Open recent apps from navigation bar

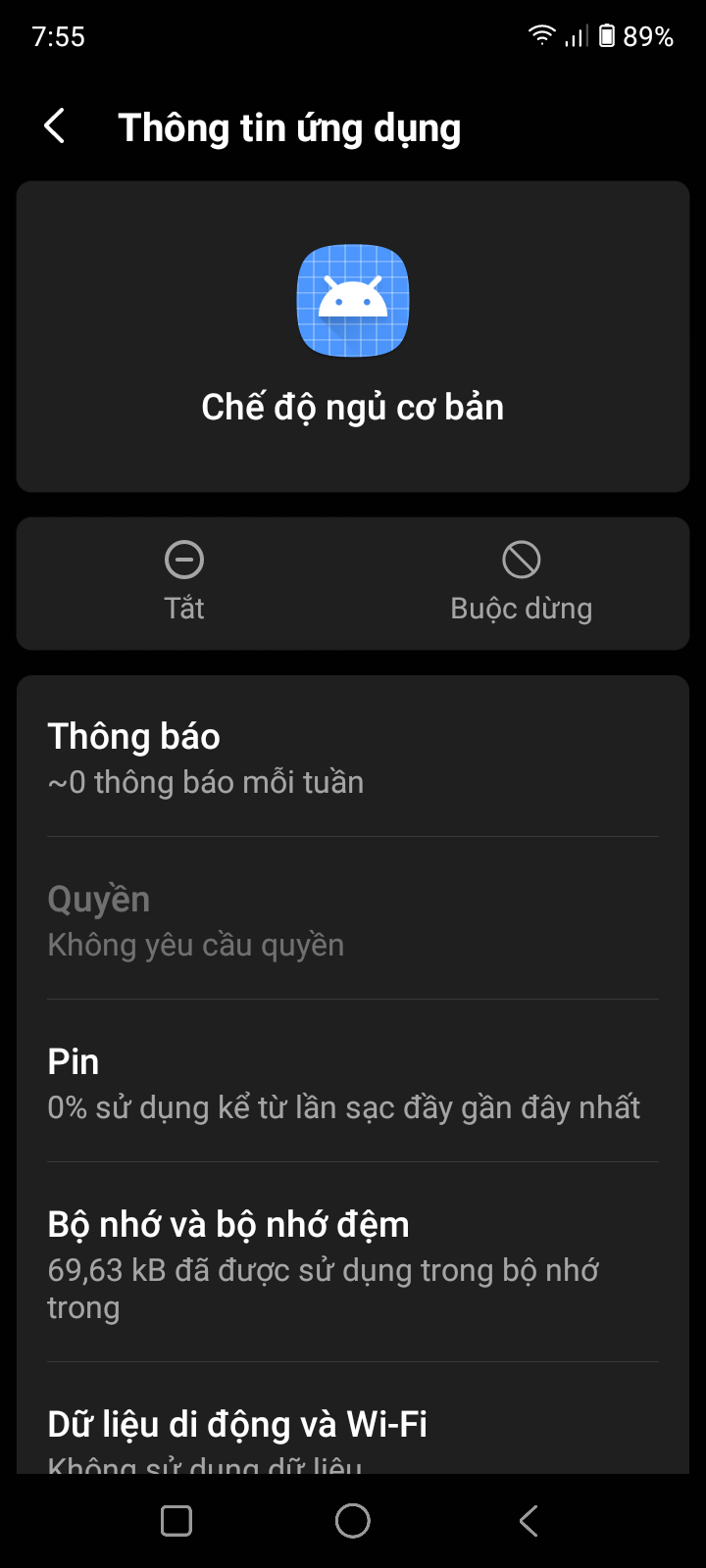176,1521
